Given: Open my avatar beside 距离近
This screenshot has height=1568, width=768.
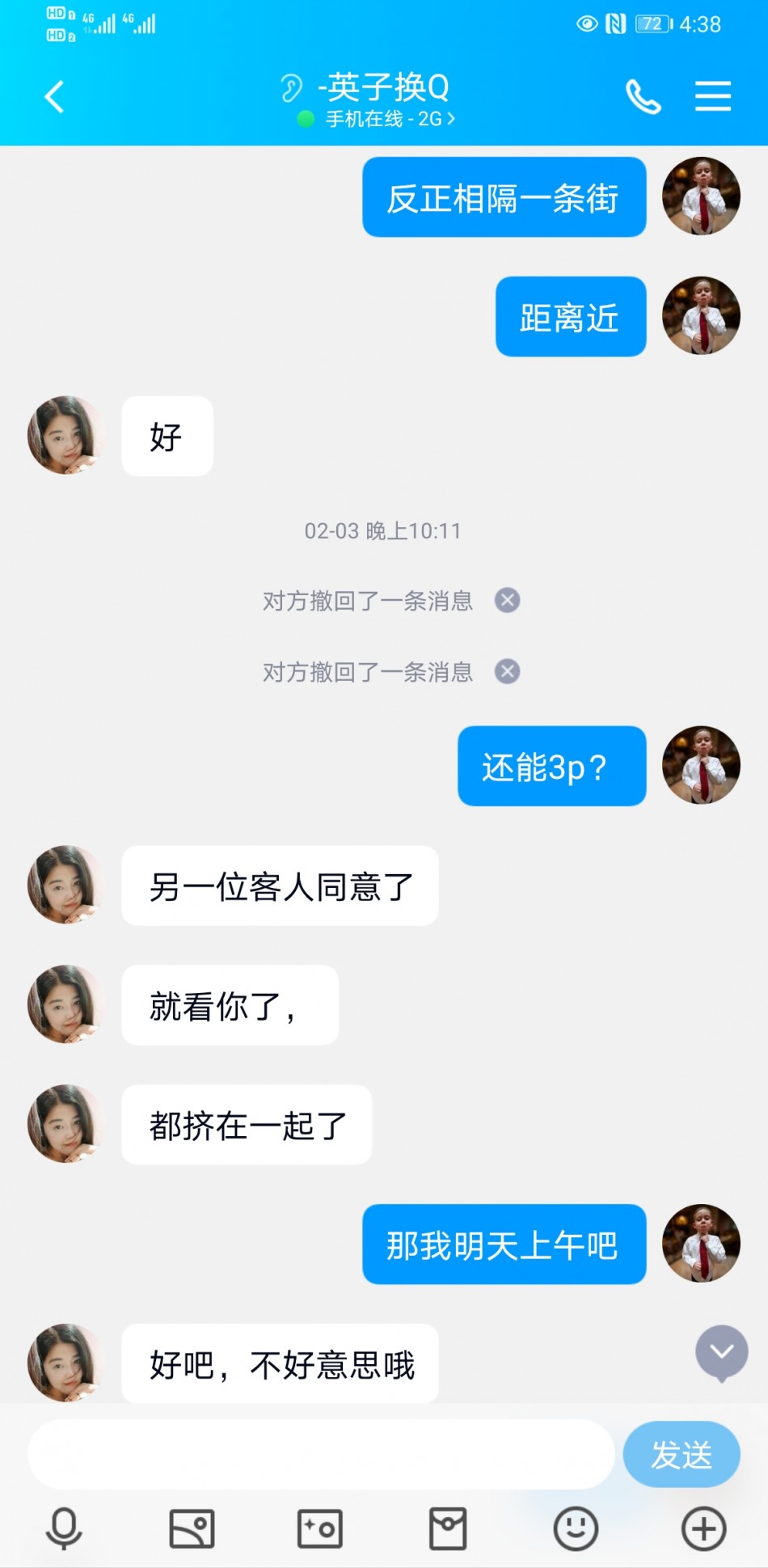Looking at the screenshot, I should (701, 316).
